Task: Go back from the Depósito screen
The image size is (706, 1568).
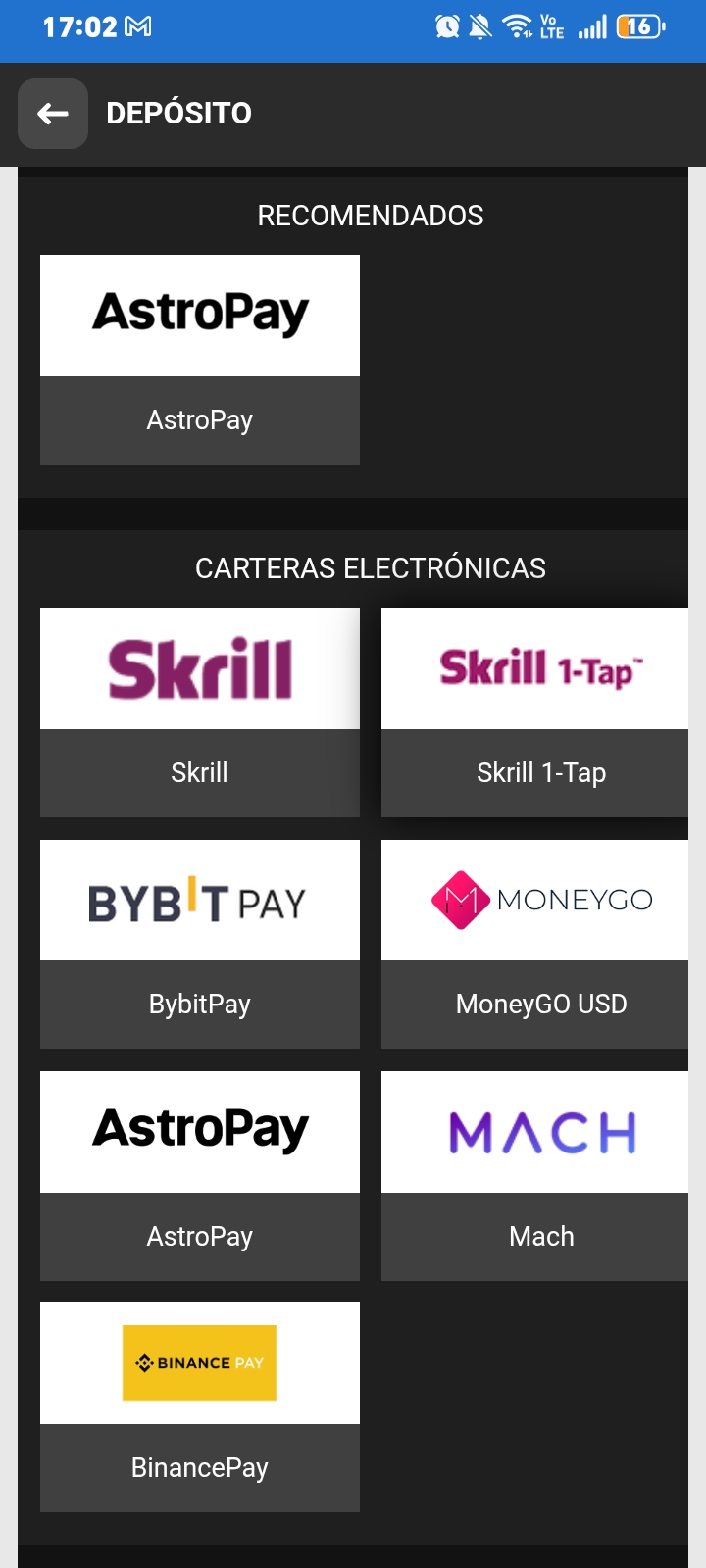Action: [53, 114]
